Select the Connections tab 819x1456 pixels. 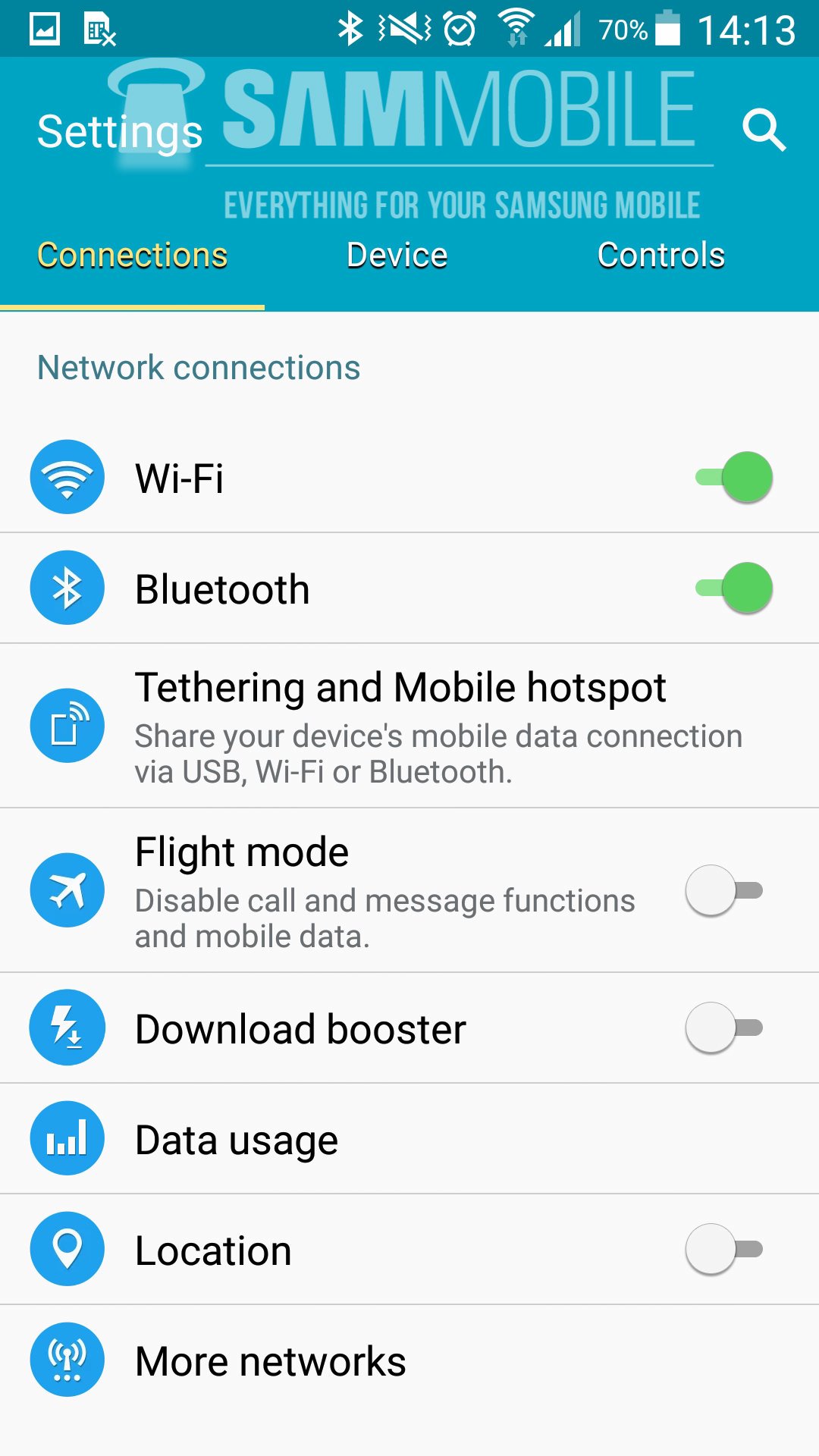(x=133, y=256)
